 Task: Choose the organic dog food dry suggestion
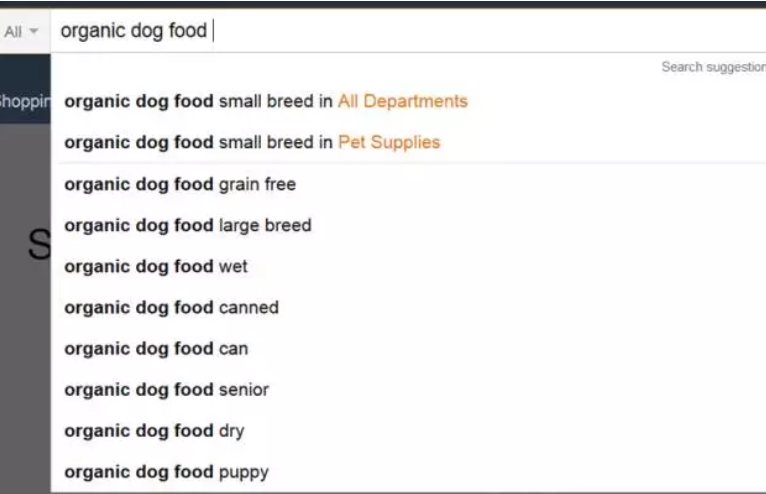coord(154,431)
